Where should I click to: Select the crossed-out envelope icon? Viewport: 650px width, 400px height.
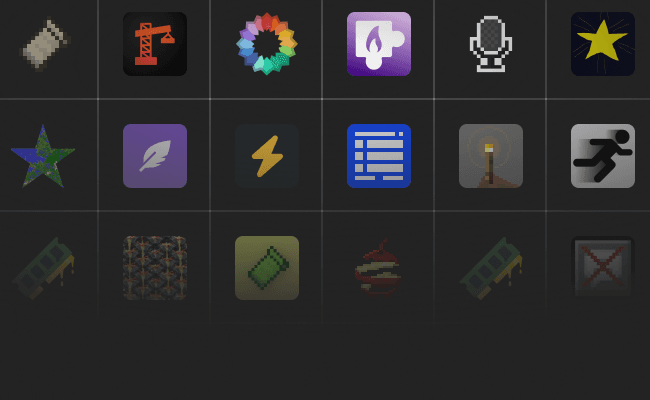click(603, 268)
